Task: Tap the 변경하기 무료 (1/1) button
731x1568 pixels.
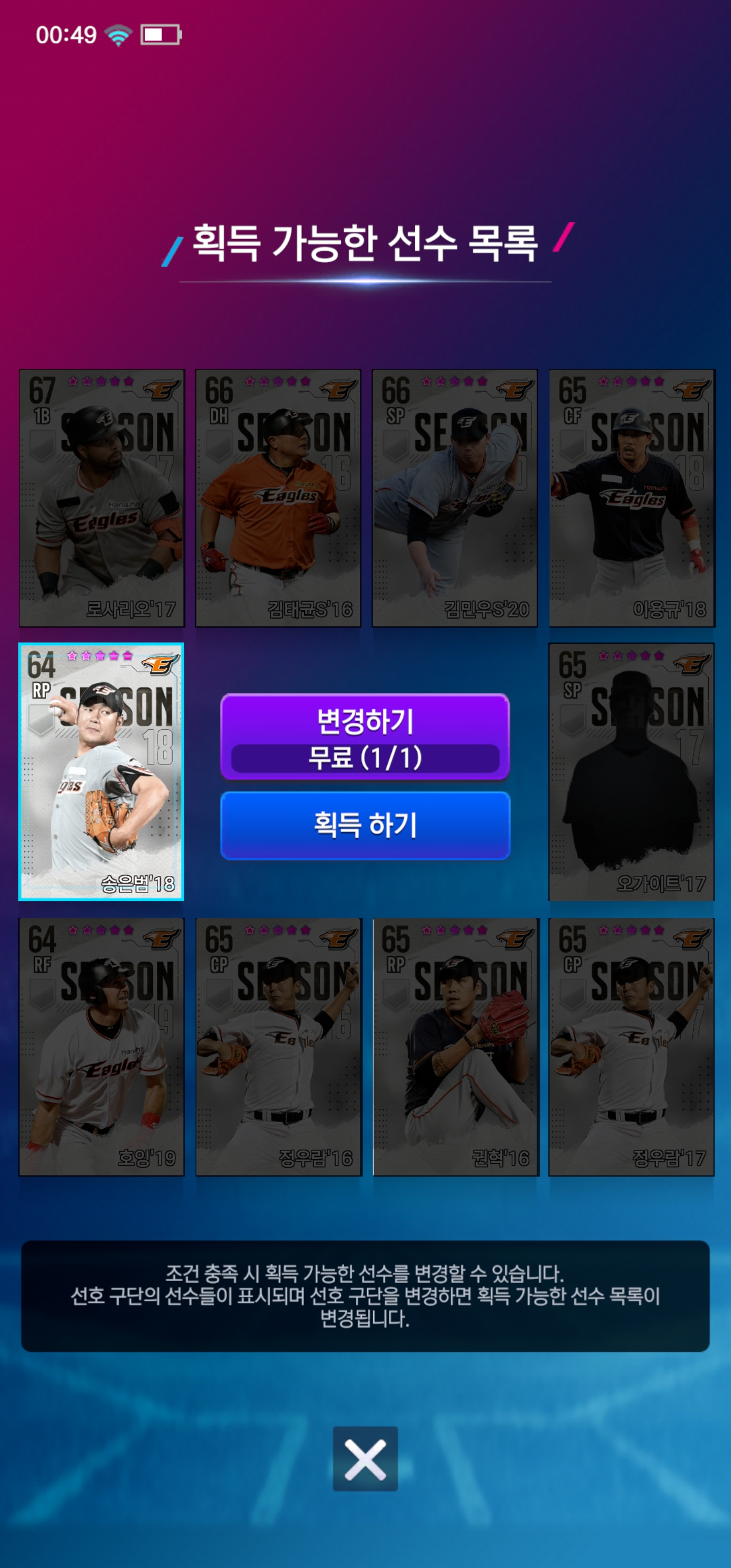Action: (364, 736)
